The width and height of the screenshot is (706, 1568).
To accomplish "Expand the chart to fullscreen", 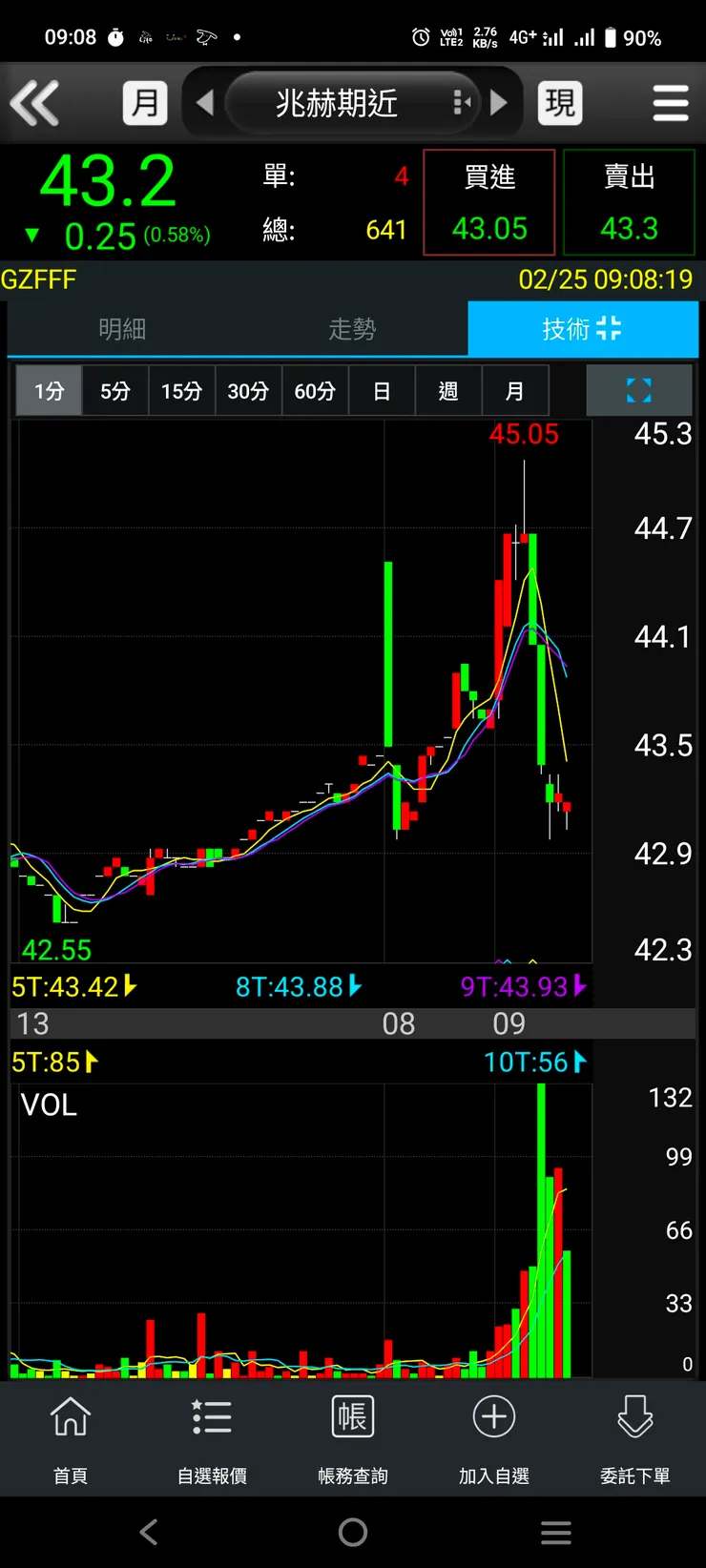I will click(638, 390).
